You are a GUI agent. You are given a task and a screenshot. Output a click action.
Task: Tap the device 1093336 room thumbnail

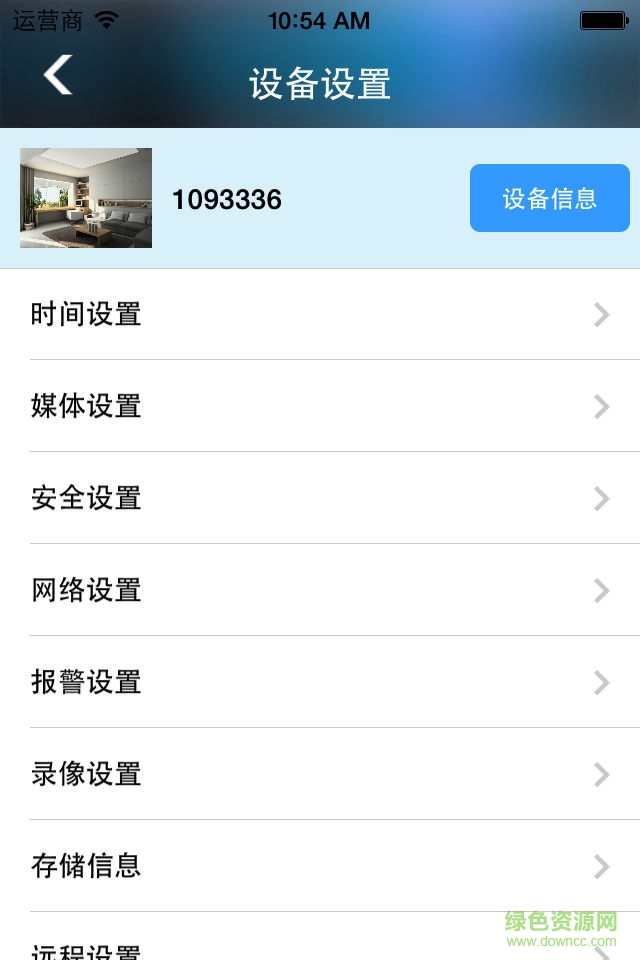[x=86, y=198]
